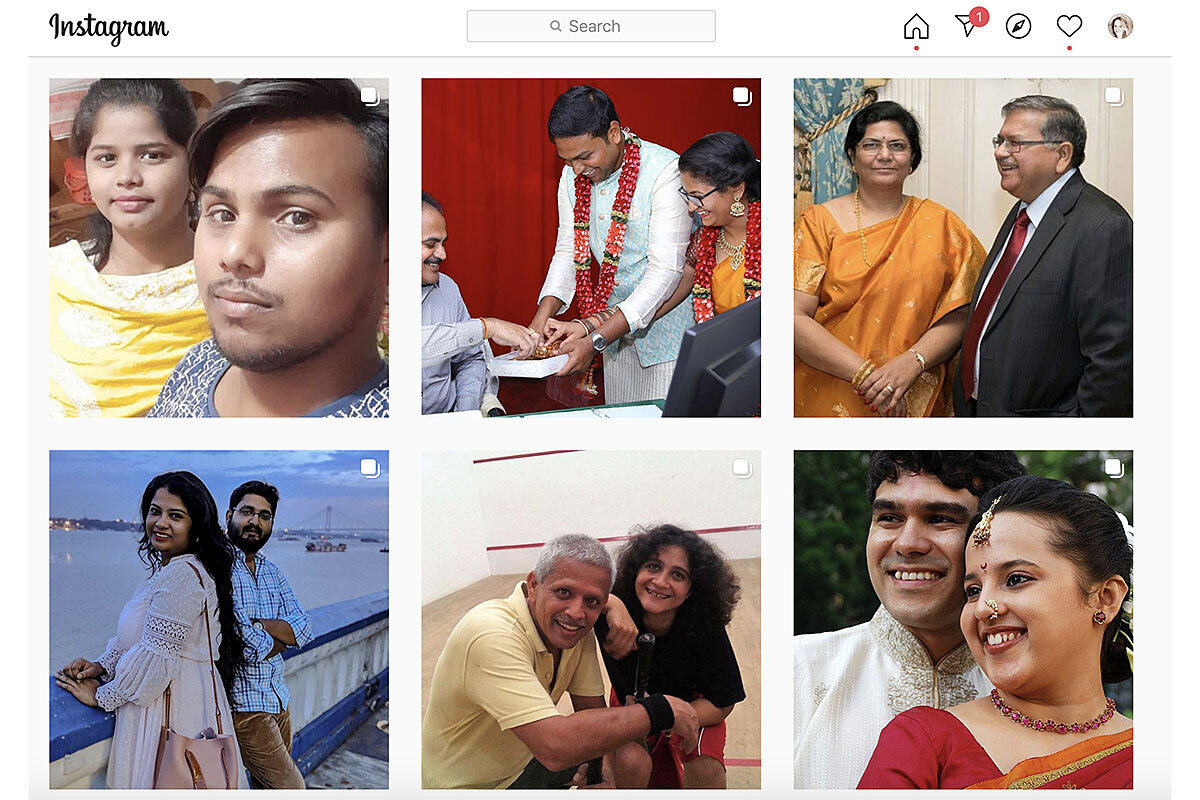Tap the Search box
Screen dimensions: 1200x800
591,26
